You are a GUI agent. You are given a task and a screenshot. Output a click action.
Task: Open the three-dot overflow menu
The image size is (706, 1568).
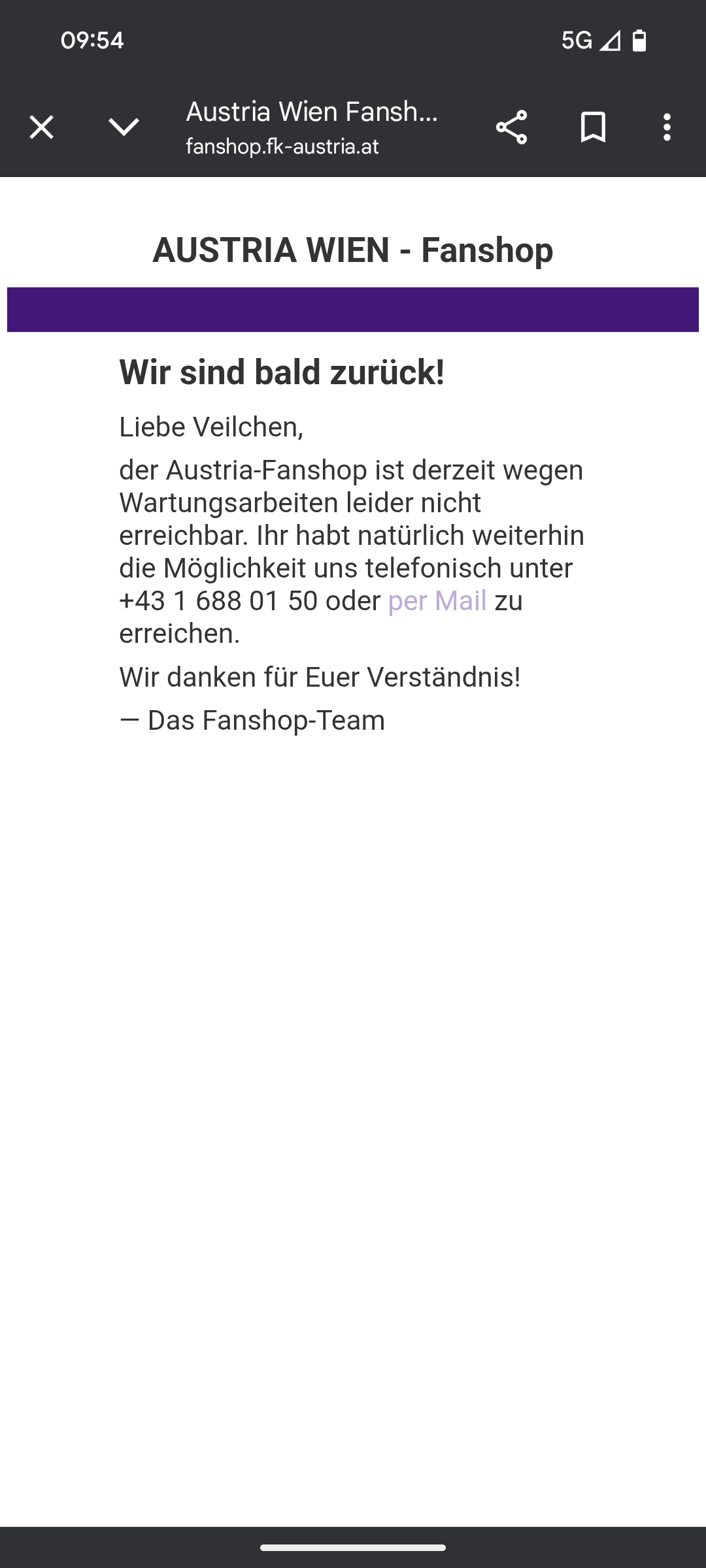pyautogui.click(x=667, y=127)
